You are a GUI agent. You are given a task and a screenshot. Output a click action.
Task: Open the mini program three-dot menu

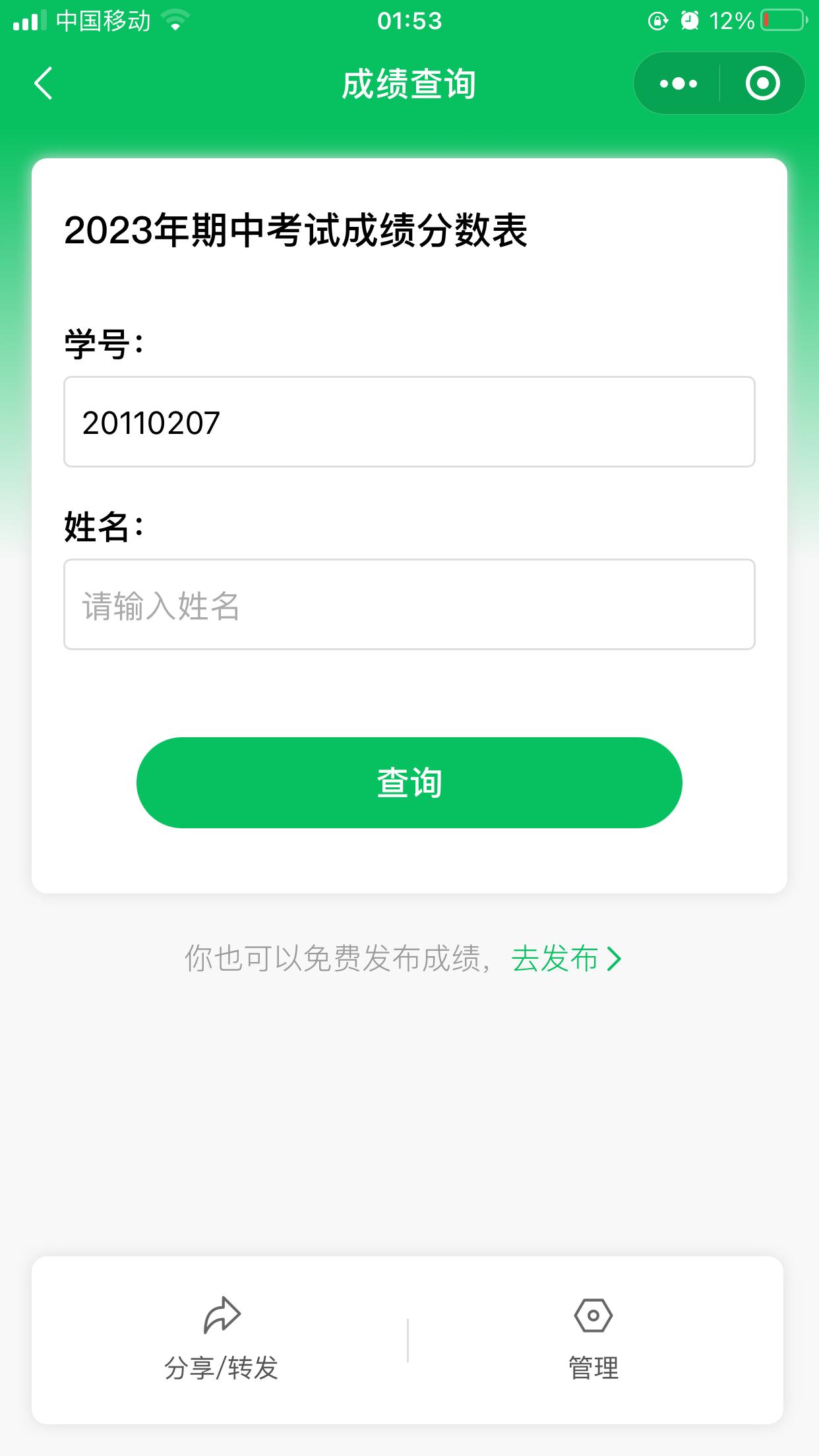tap(678, 84)
